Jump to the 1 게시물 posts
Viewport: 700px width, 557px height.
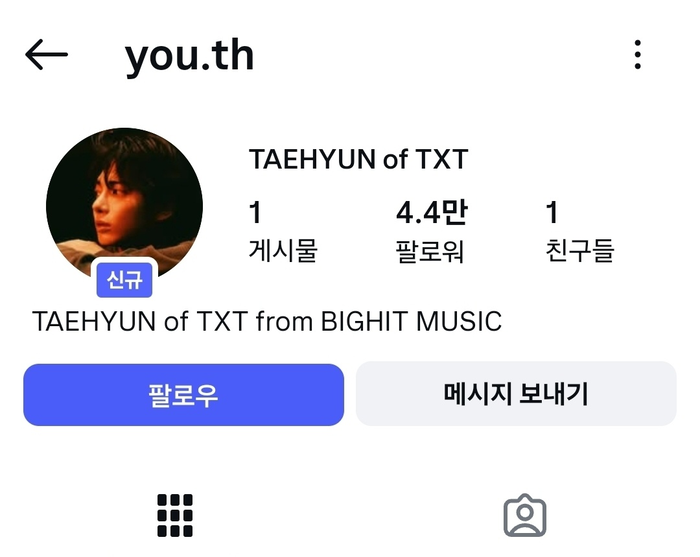[x=282, y=230]
